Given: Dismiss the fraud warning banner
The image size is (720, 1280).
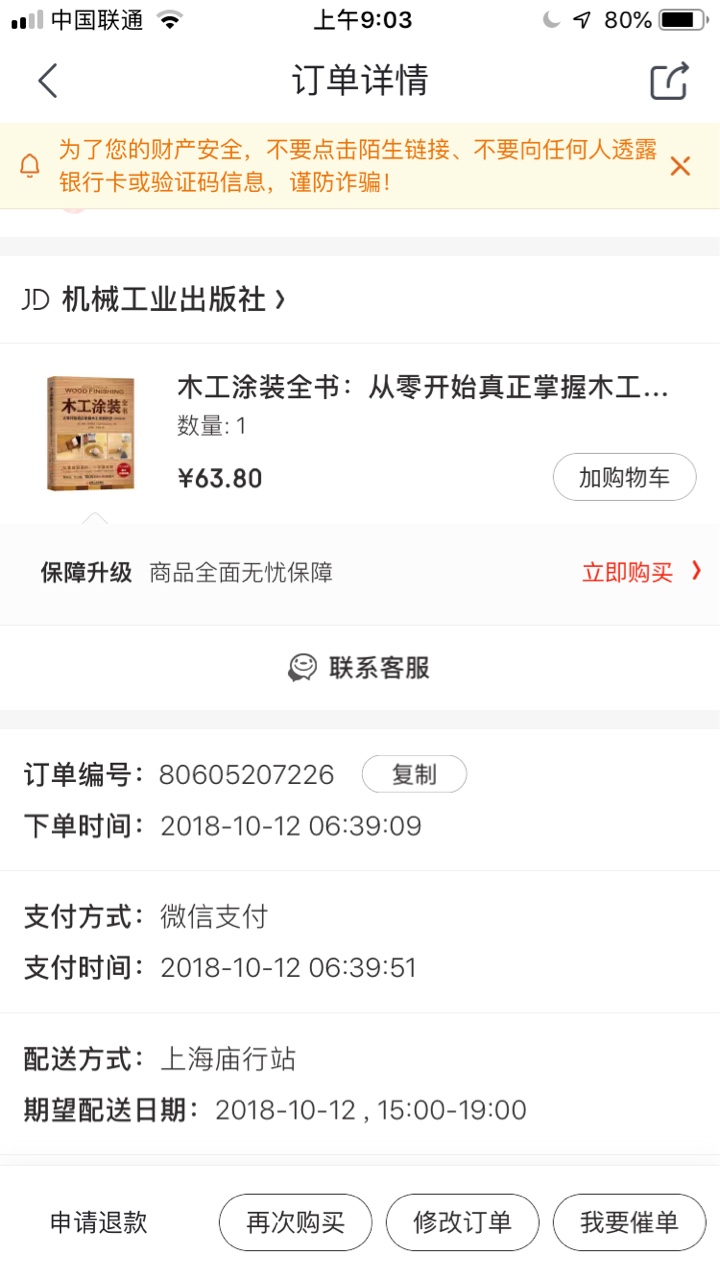Looking at the screenshot, I should 680,166.
